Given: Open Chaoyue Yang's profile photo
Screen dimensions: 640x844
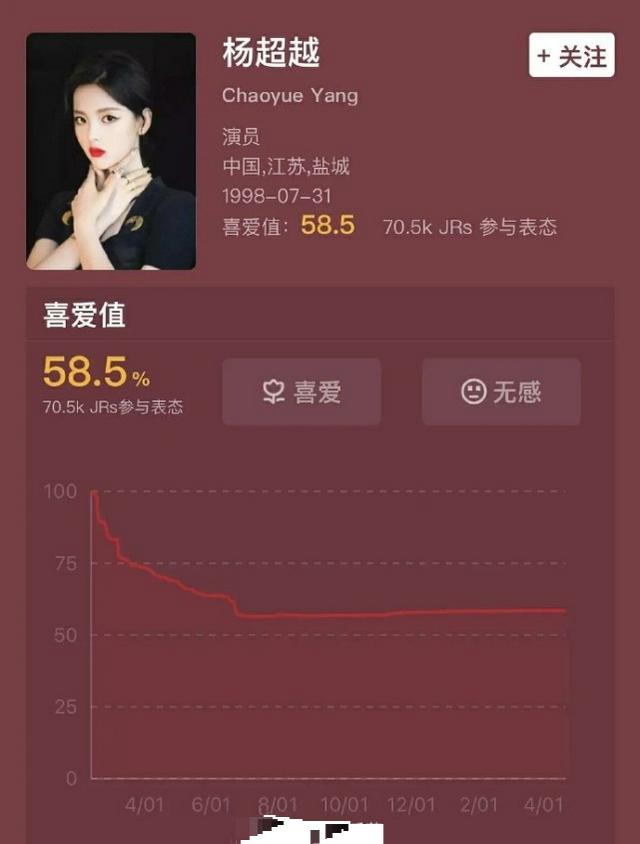Looking at the screenshot, I should point(111,151).
